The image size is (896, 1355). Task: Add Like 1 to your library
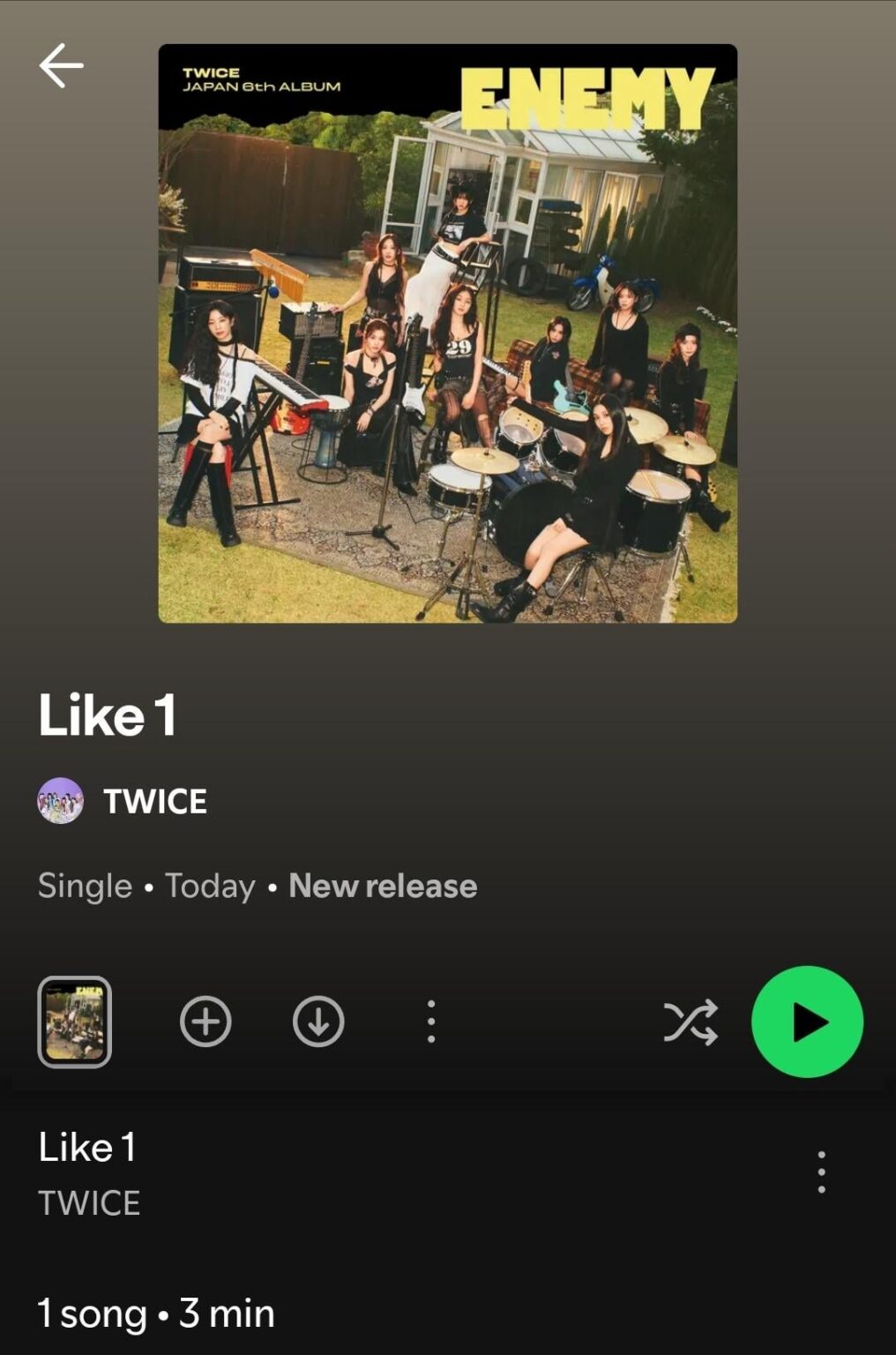pos(205,1022)
